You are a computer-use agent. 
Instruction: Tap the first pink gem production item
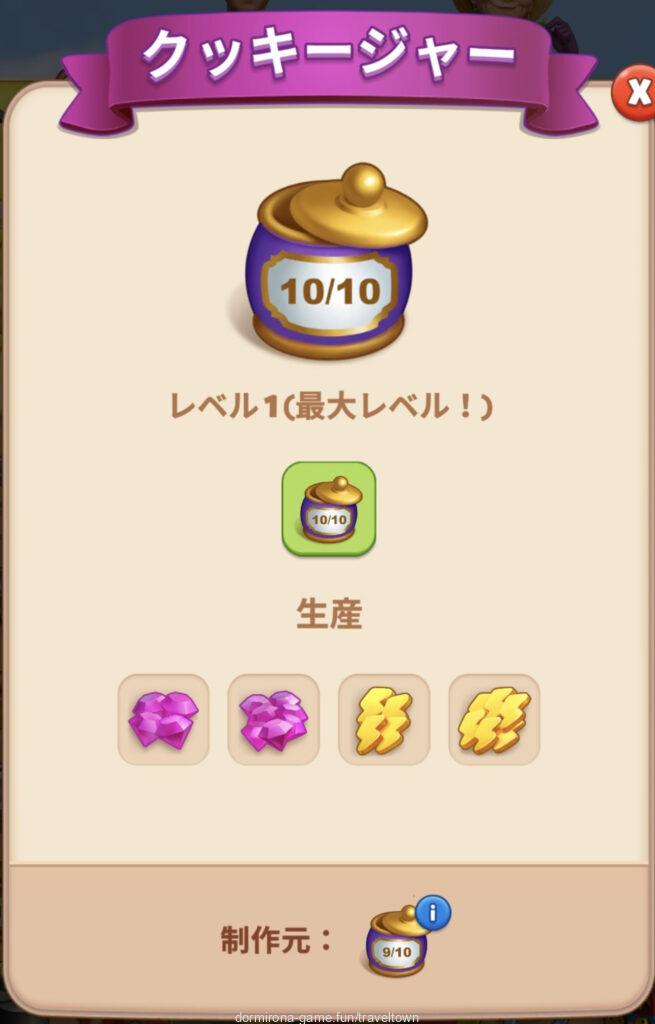[x=164, y=719]
